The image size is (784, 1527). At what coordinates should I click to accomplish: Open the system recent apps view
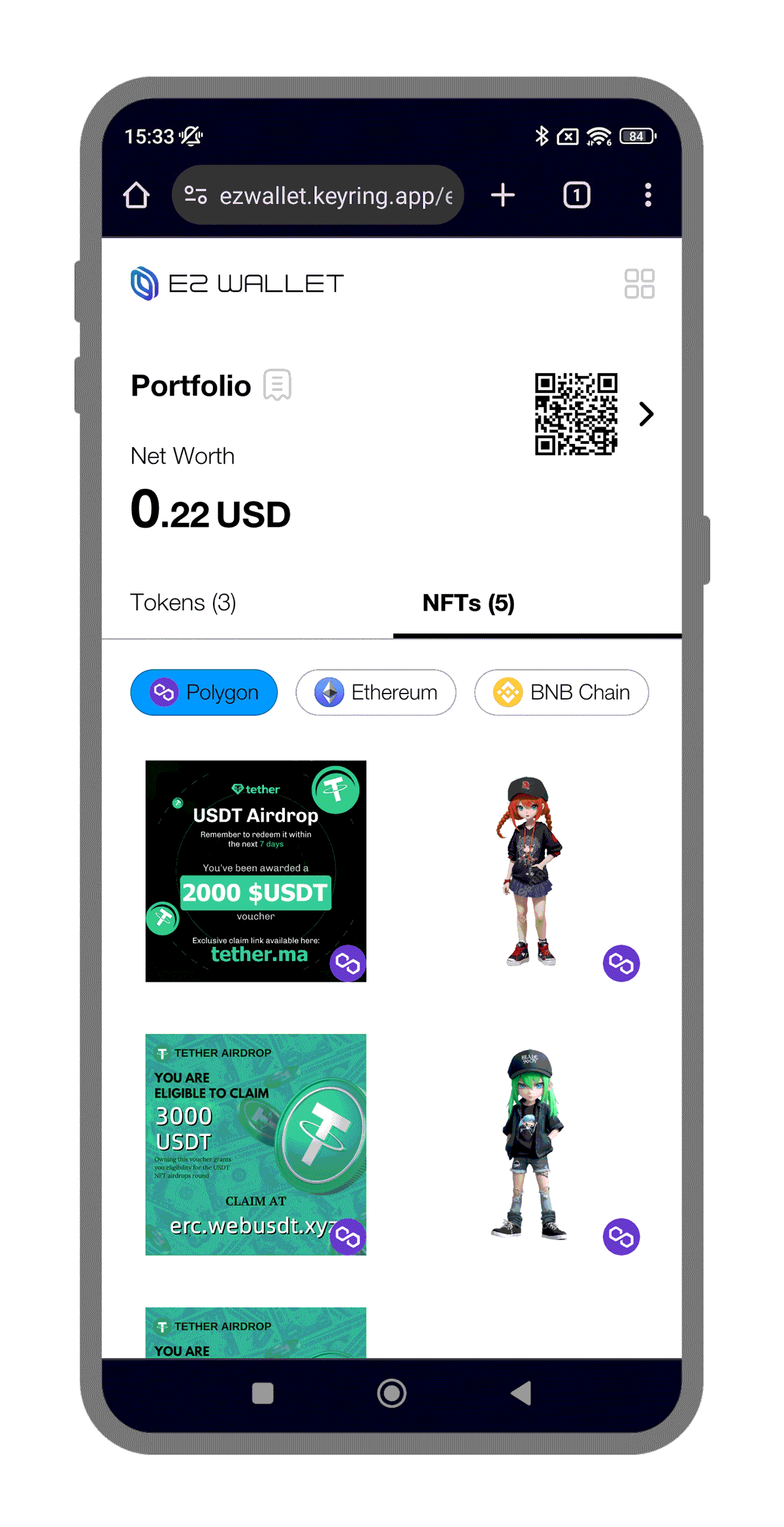point(263,1393)
